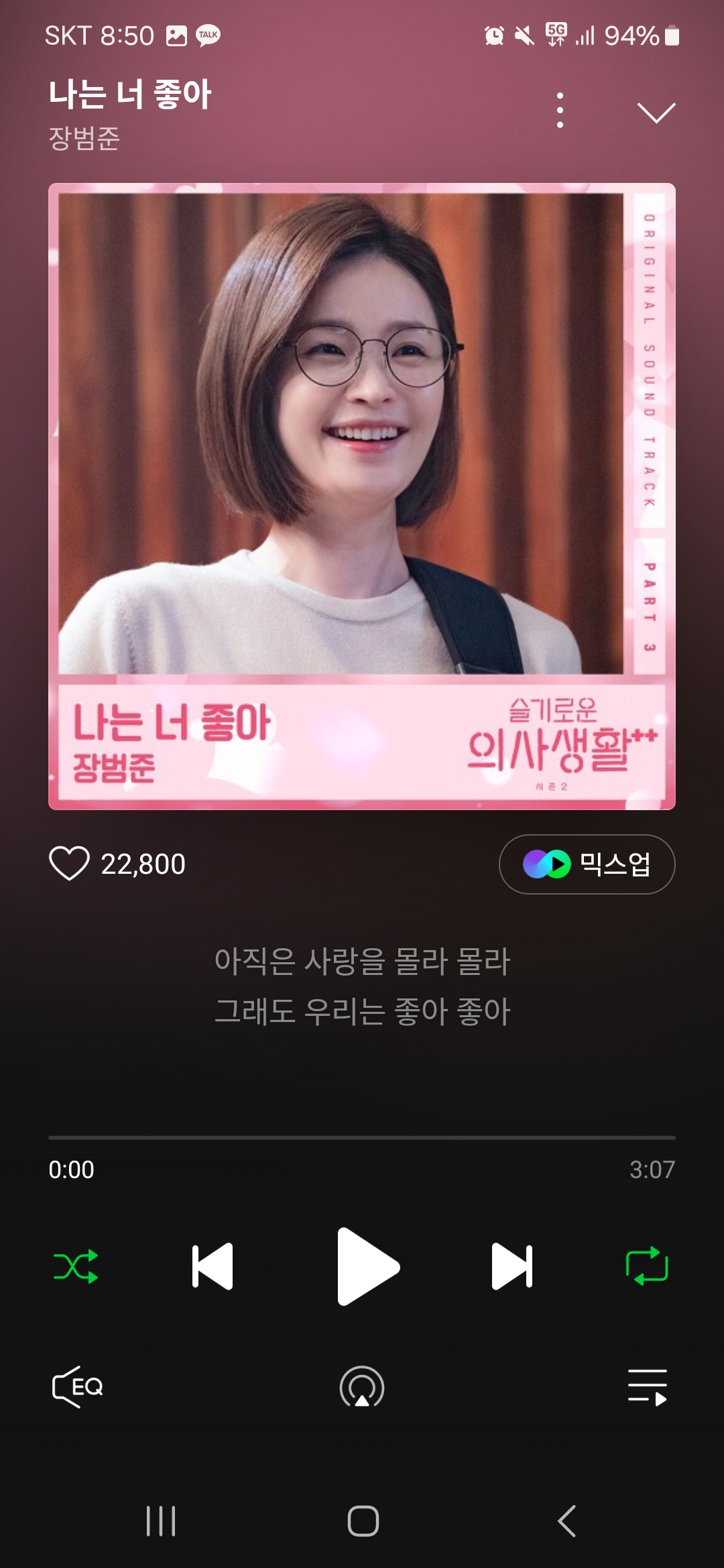This screenshot has height=1568, width=724.
Task: Open the EQ sound settings
Action: point(78,1386)
